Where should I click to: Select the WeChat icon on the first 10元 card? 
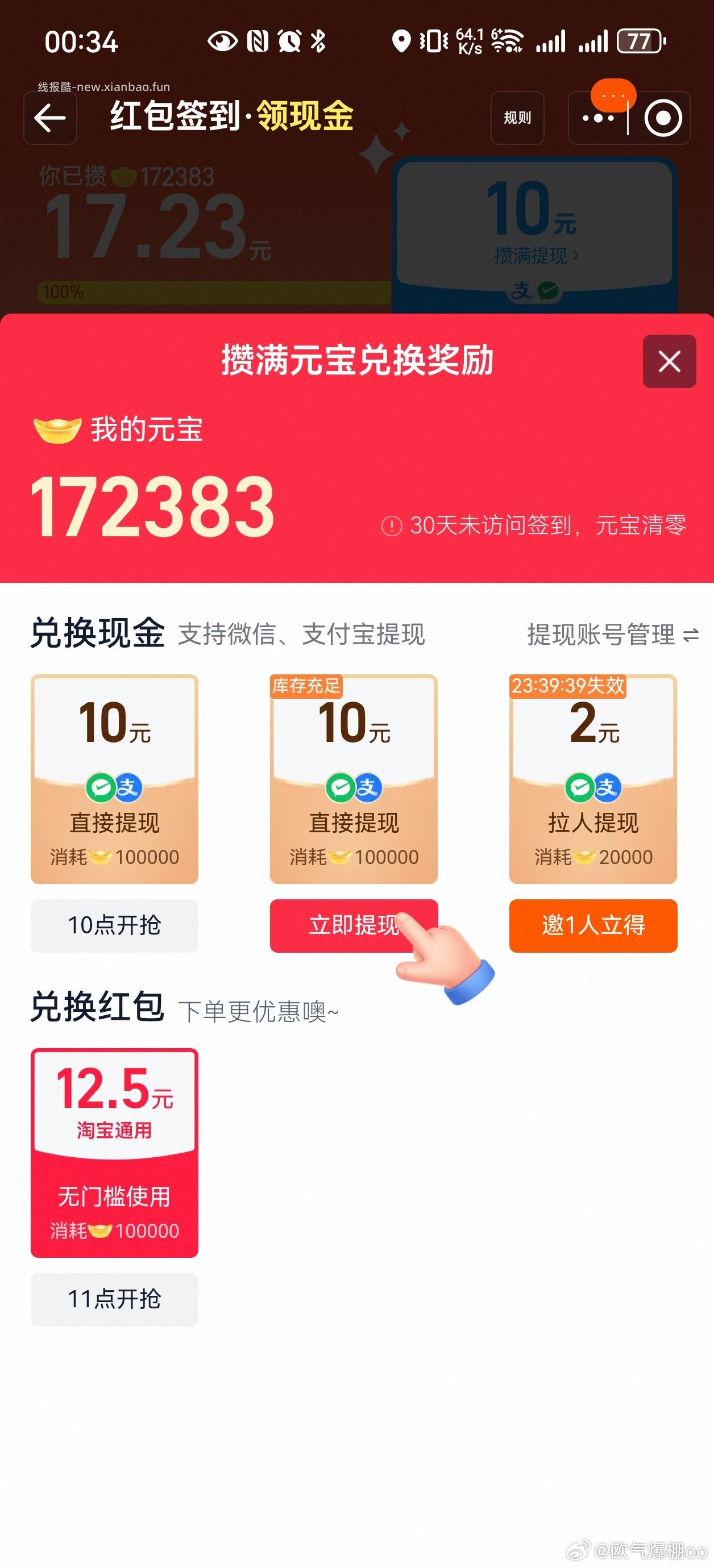101,786
